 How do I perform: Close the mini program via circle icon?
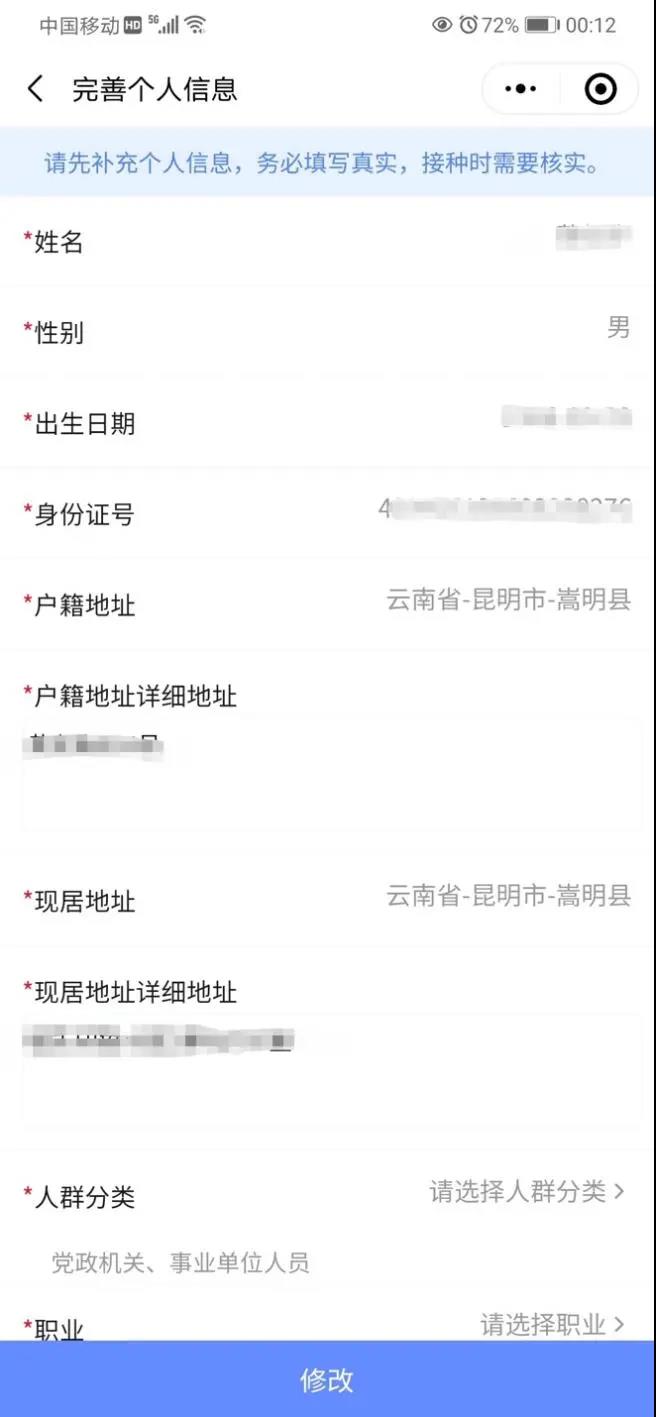600,89
